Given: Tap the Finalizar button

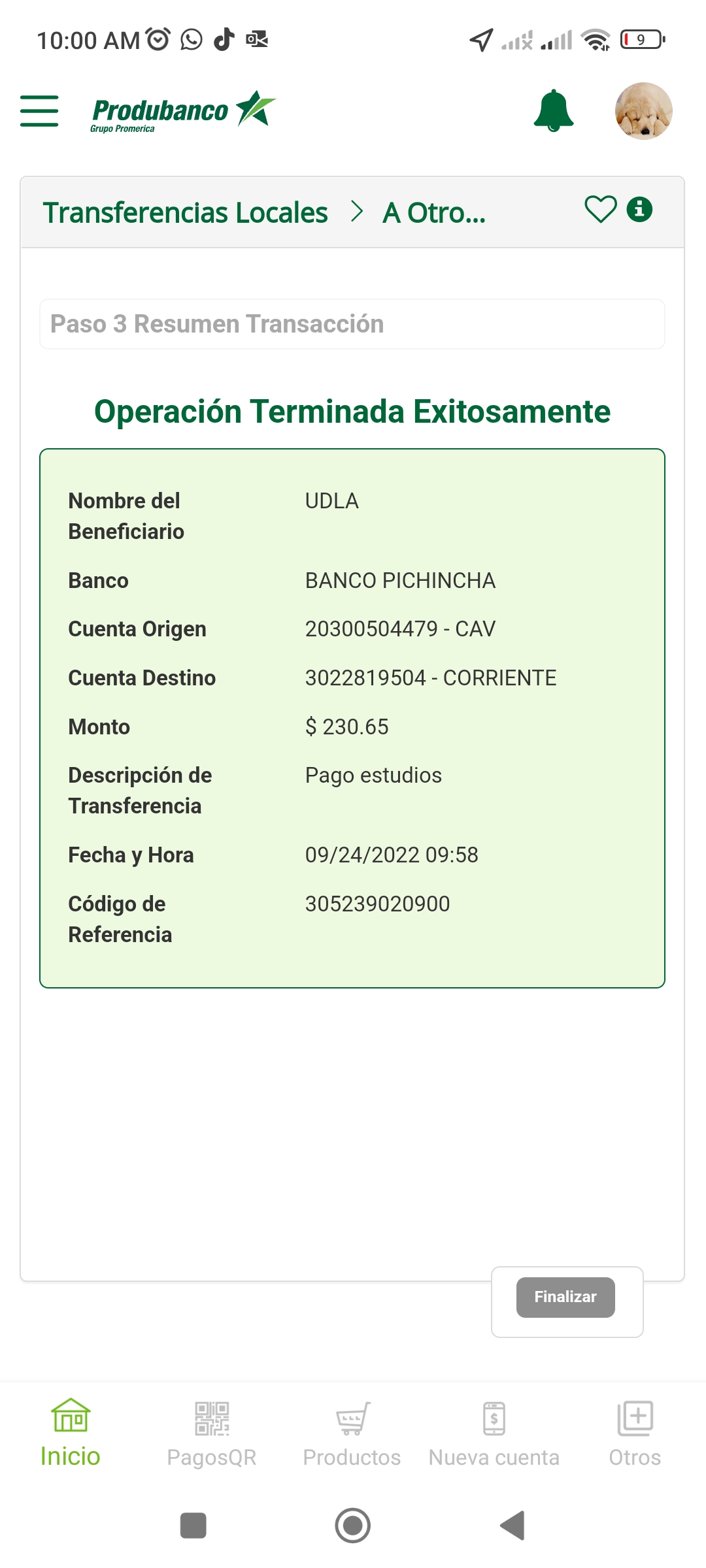Looking at the screenshot, I should tap(565, 1297).
